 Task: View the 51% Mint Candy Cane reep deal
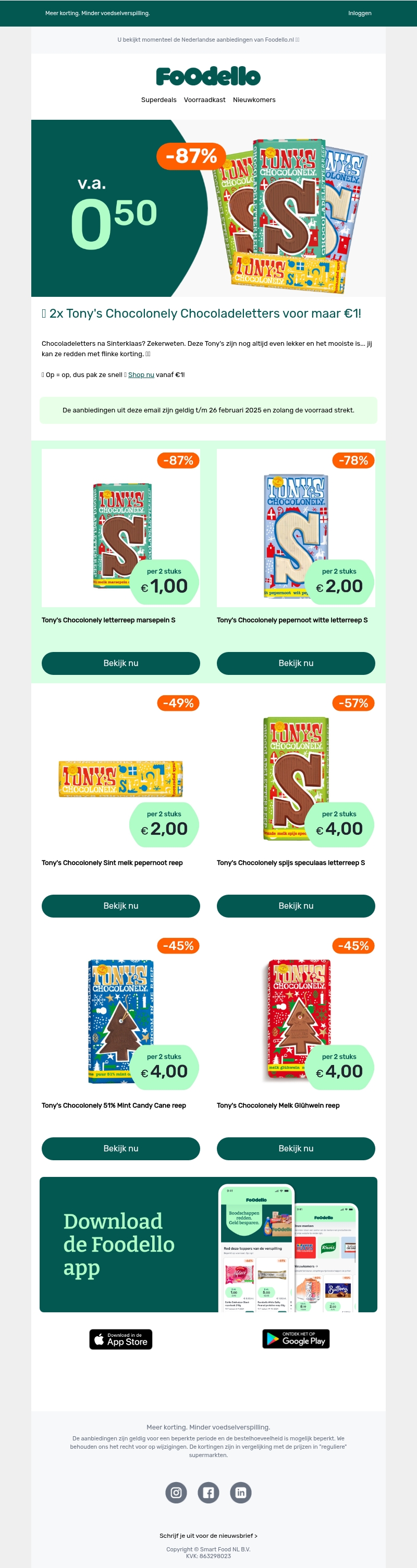(121, 1149)
